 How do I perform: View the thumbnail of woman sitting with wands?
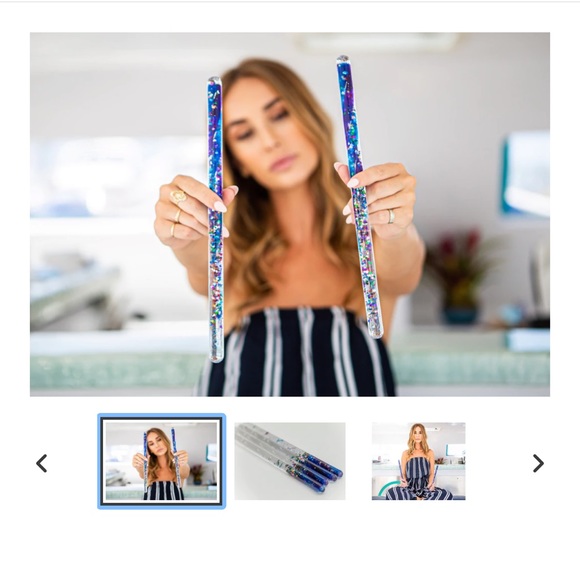(418, 461)
